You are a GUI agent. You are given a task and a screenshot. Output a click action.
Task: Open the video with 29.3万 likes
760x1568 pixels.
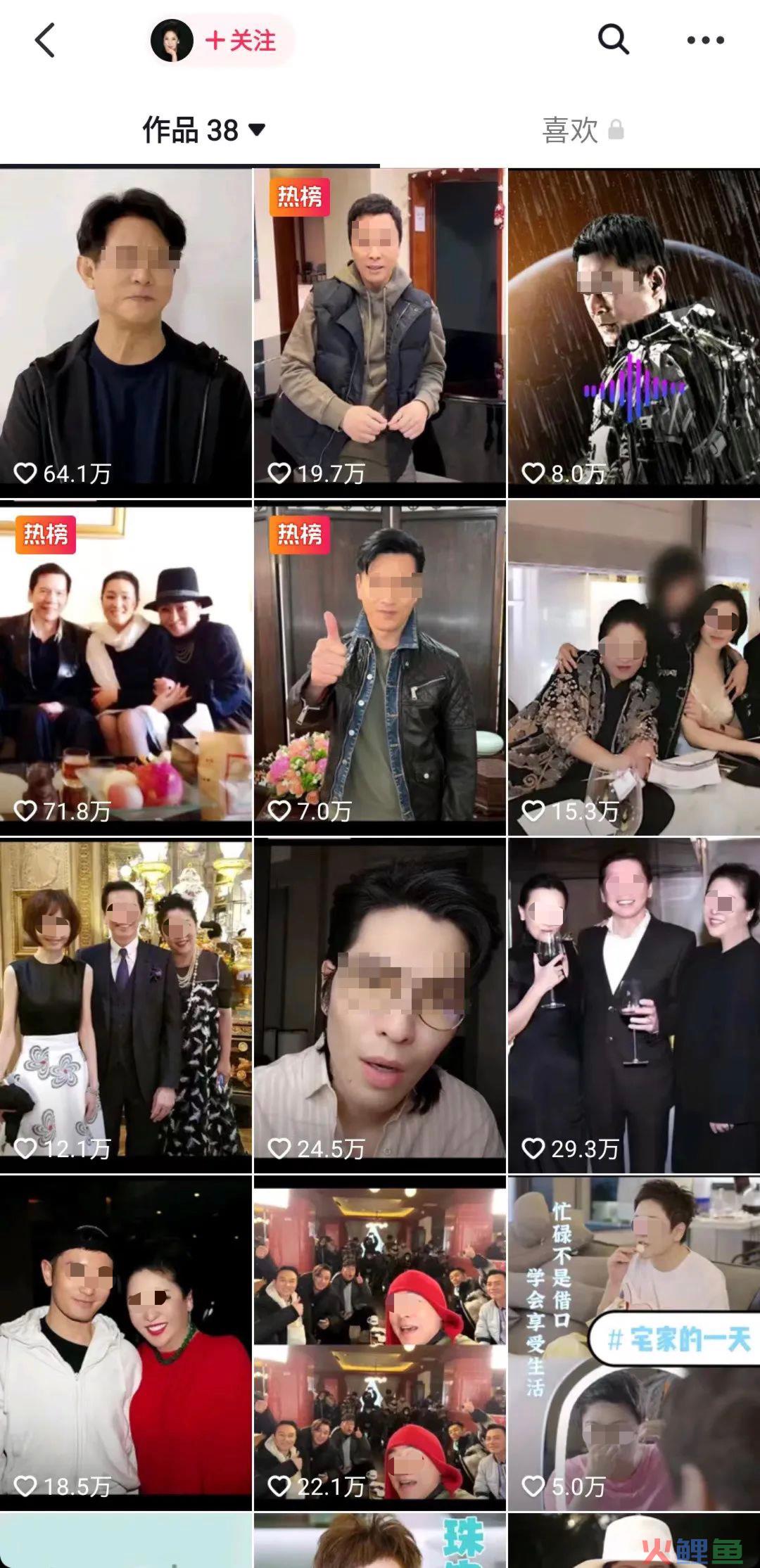633,1005
